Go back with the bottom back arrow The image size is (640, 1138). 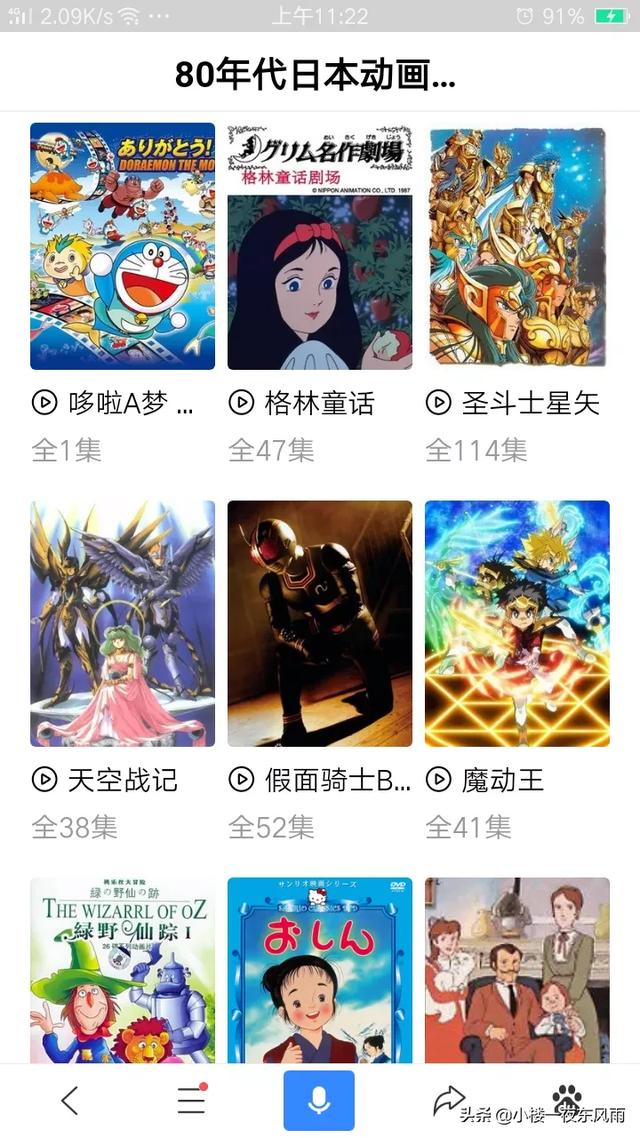tap(69, 1100)
